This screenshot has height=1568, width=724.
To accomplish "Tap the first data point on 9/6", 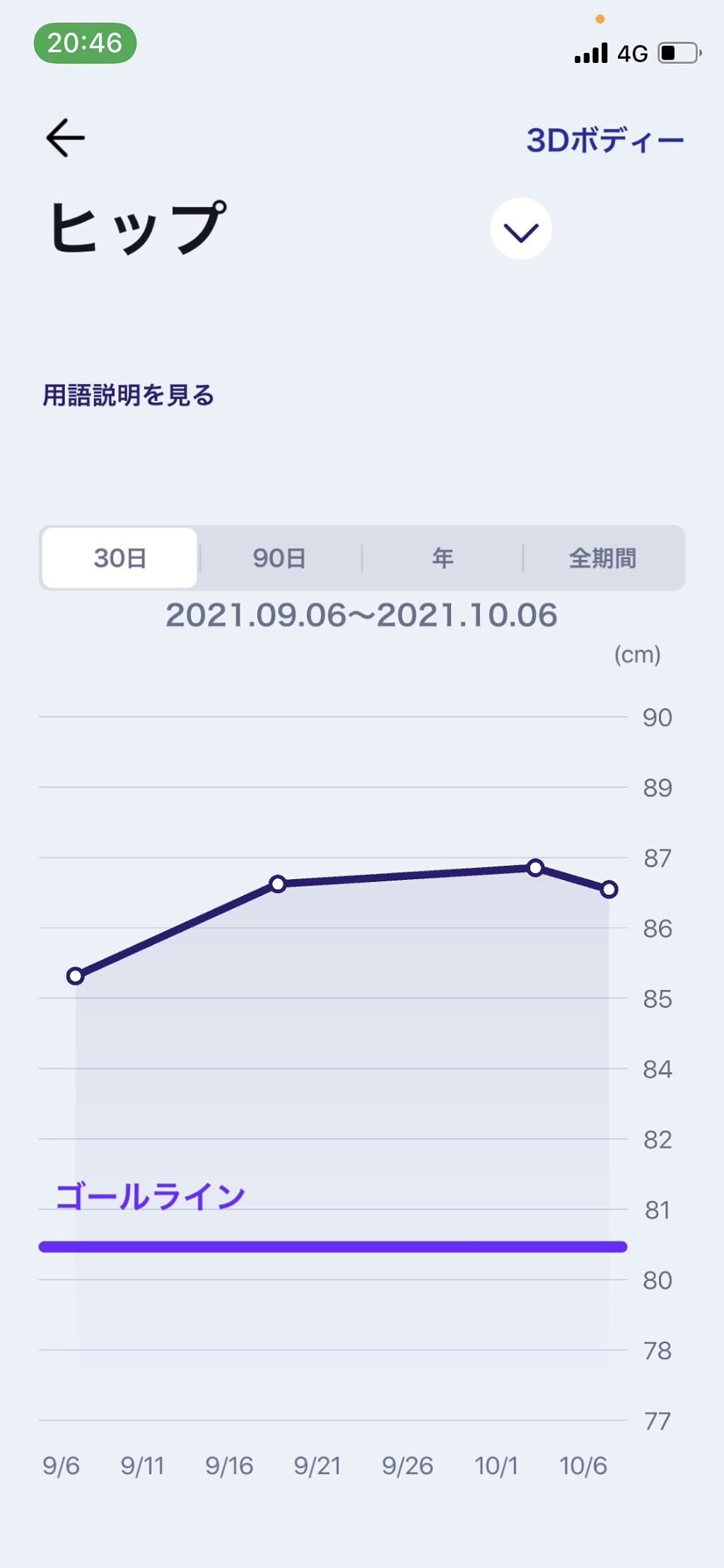I will [76, 976].
